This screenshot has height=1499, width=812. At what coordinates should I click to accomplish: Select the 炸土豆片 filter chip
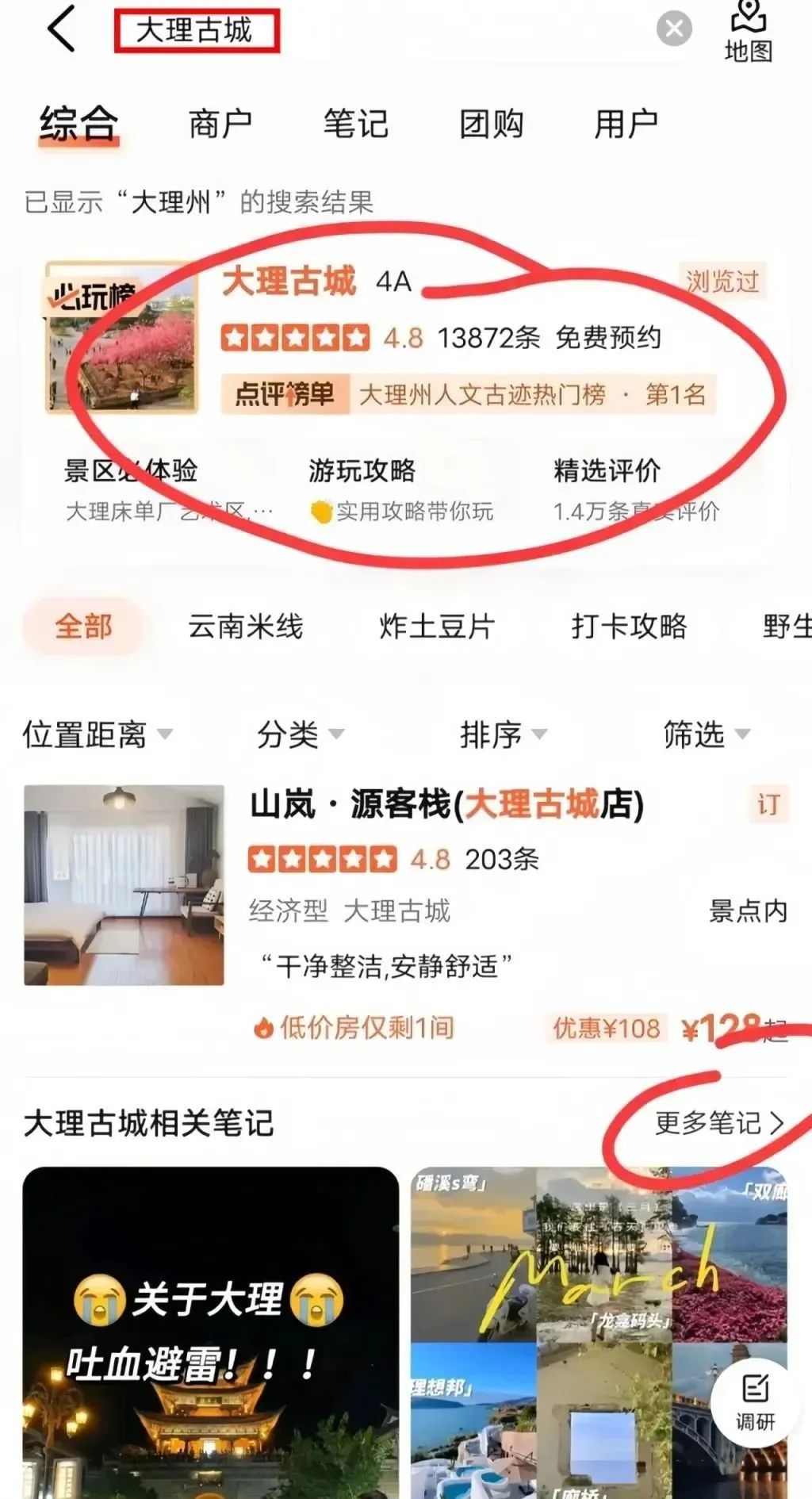point(437,627)
